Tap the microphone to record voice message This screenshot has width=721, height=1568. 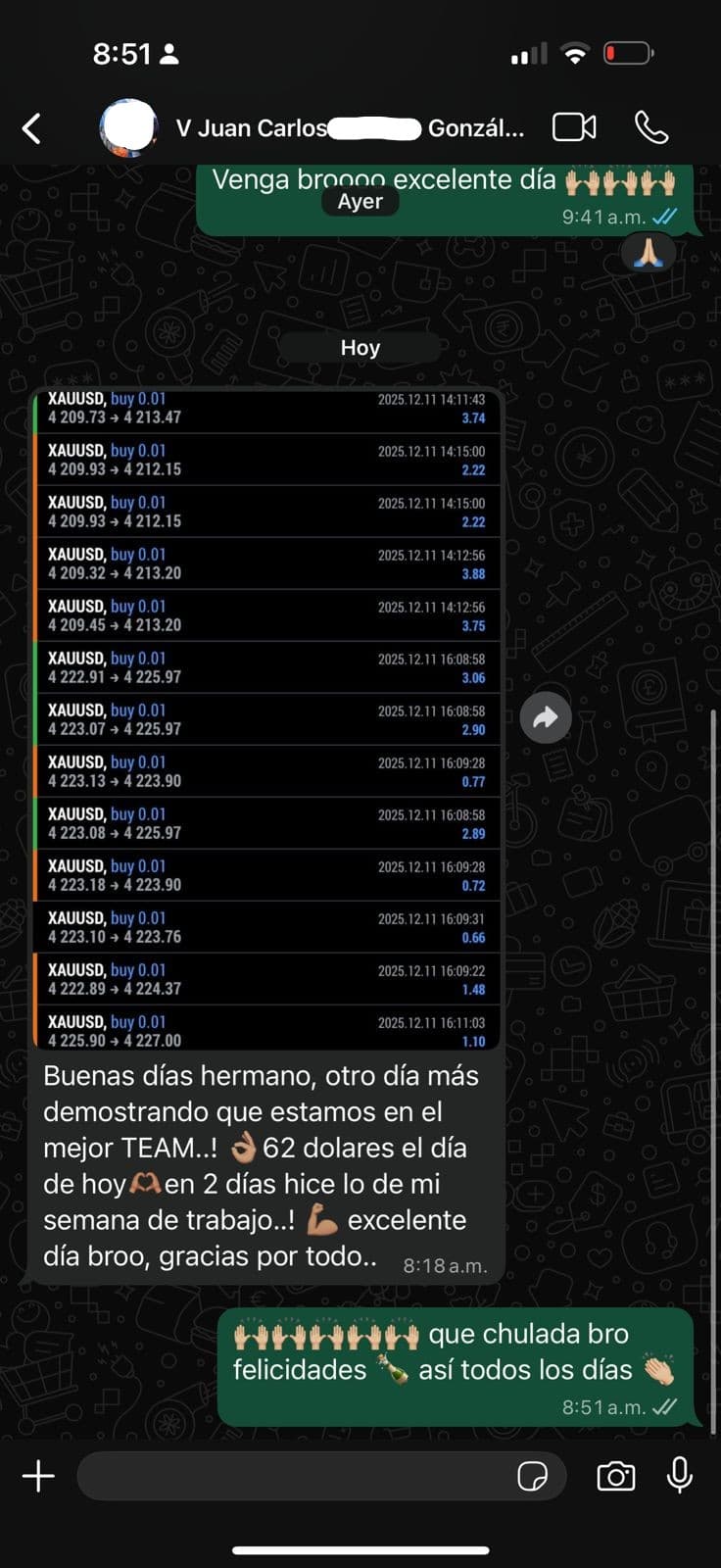point(679,1476)
